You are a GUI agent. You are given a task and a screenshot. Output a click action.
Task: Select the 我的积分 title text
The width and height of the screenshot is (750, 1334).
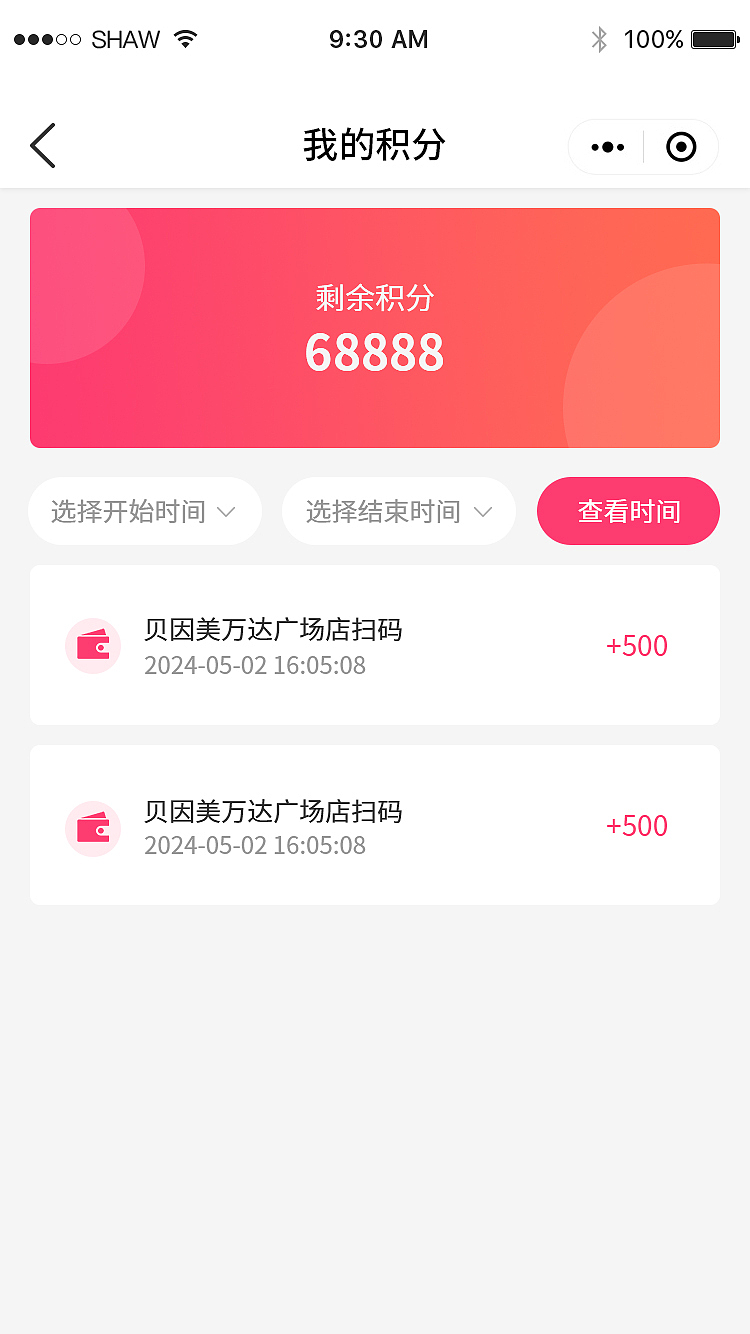point(374,145)
